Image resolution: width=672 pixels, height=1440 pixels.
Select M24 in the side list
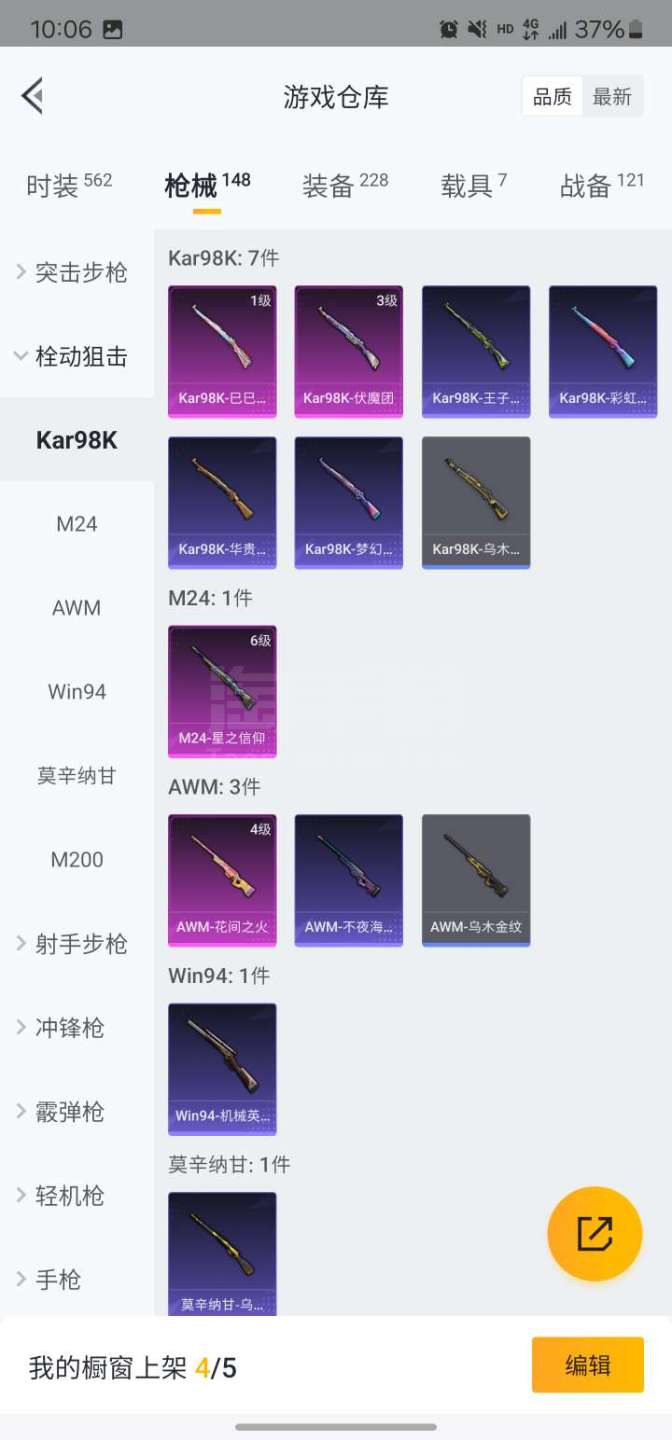click(77, 524)
